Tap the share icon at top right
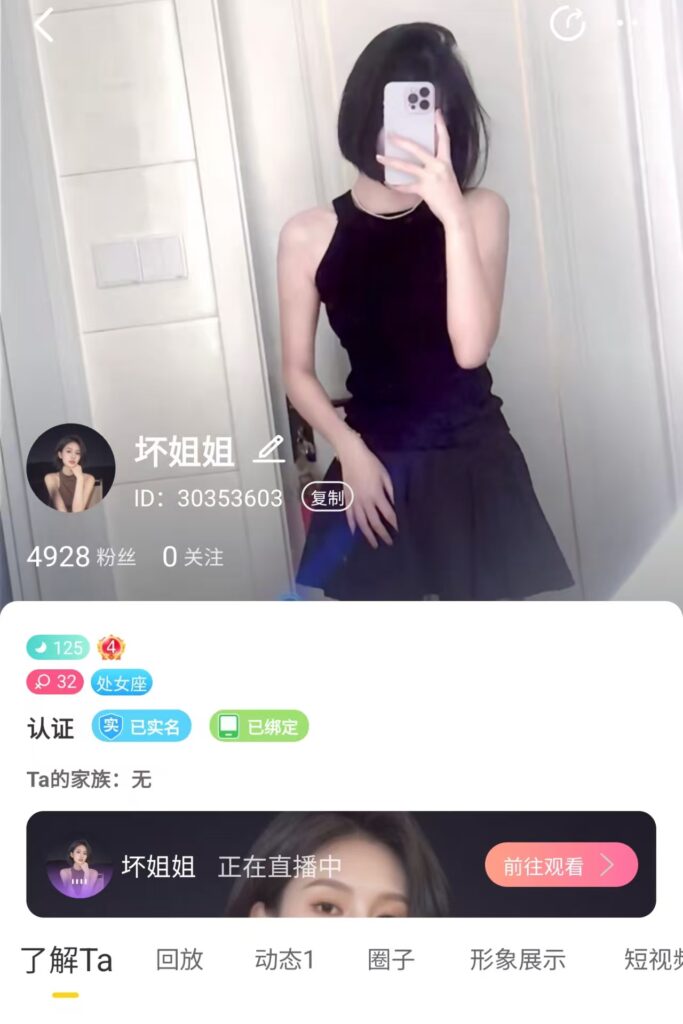 [x=568, y=23]
